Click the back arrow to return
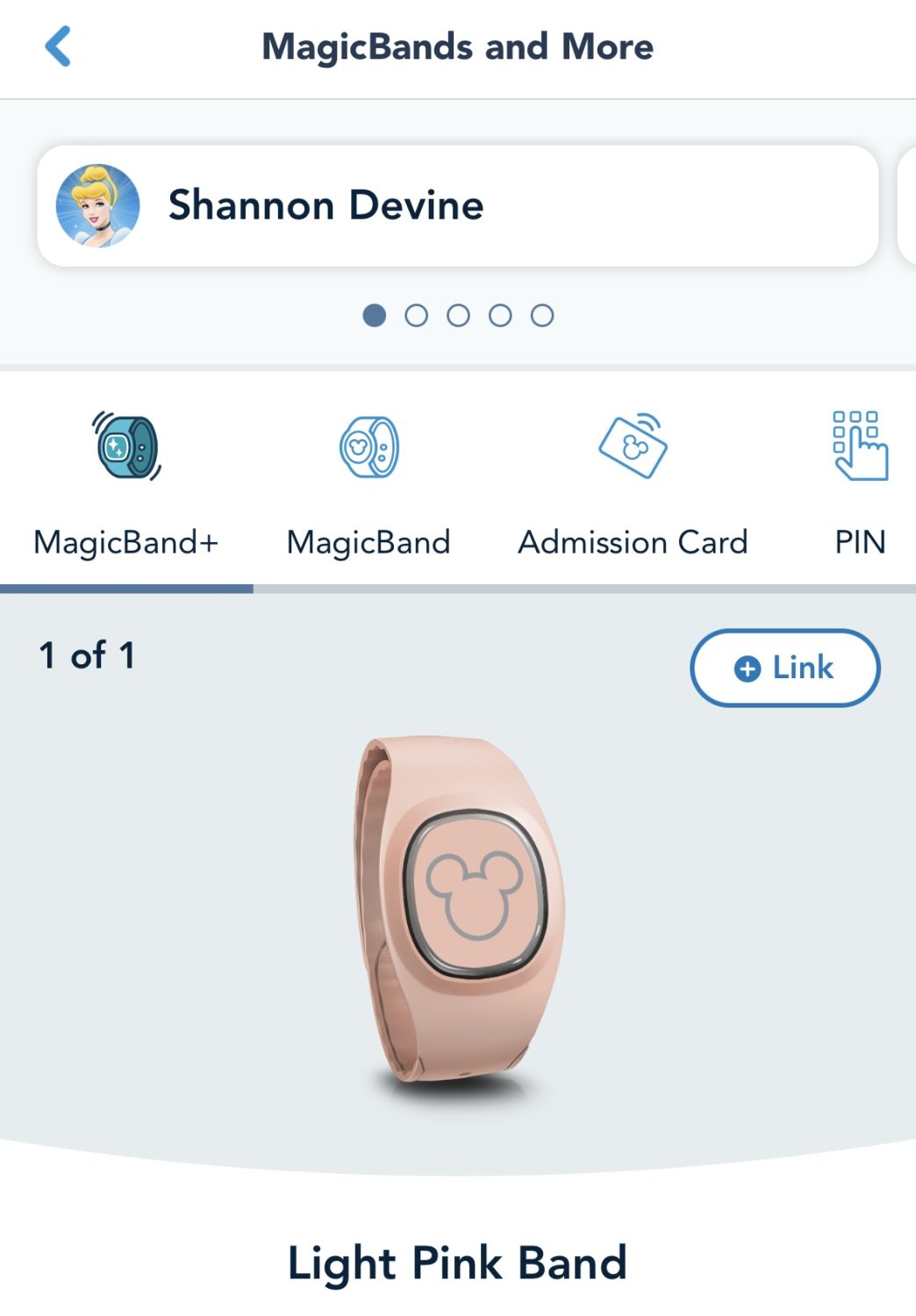Viewport: 916px width, 1316px height. pyautogui.click(x=55, y=47)
